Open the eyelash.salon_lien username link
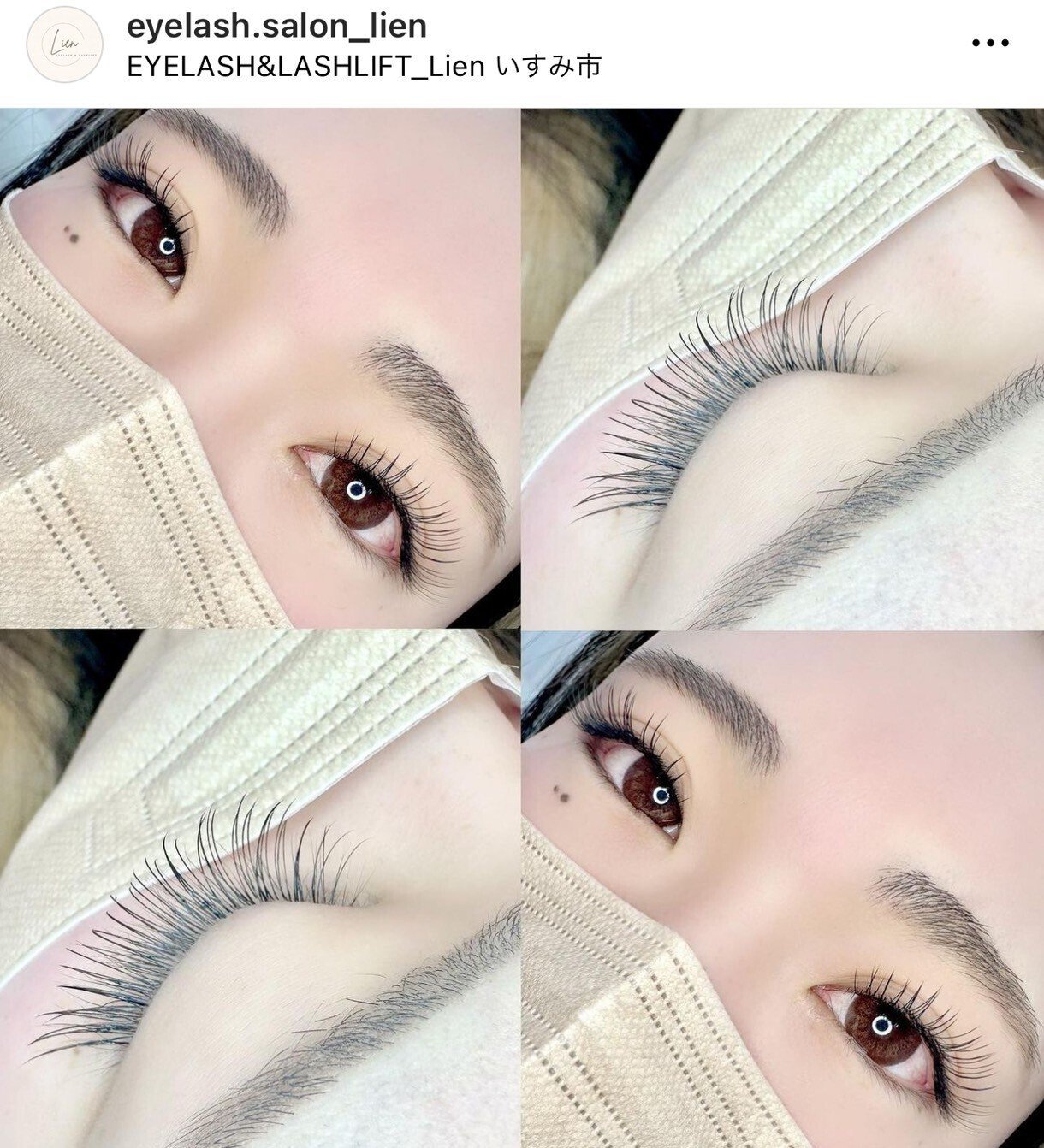Image resolution: width=1044 pixels, height=1148 pixels. click(276, 26)
